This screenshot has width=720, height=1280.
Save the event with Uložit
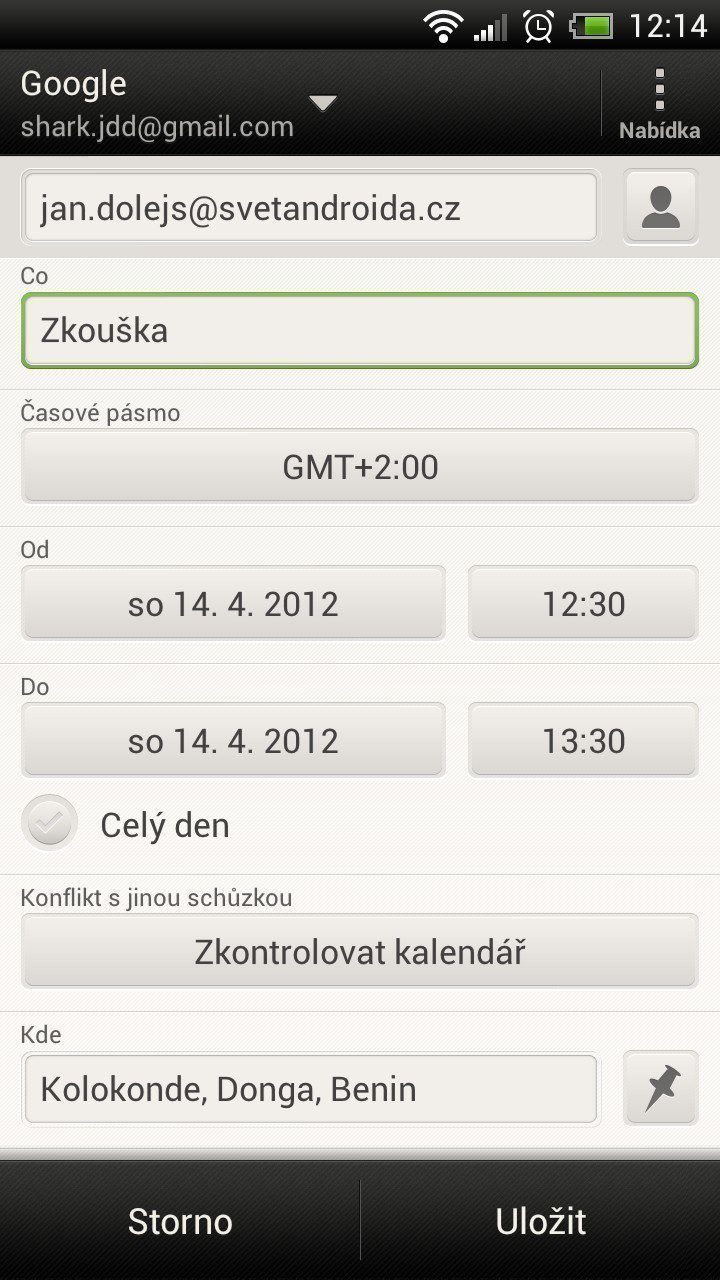(540, 1221)
